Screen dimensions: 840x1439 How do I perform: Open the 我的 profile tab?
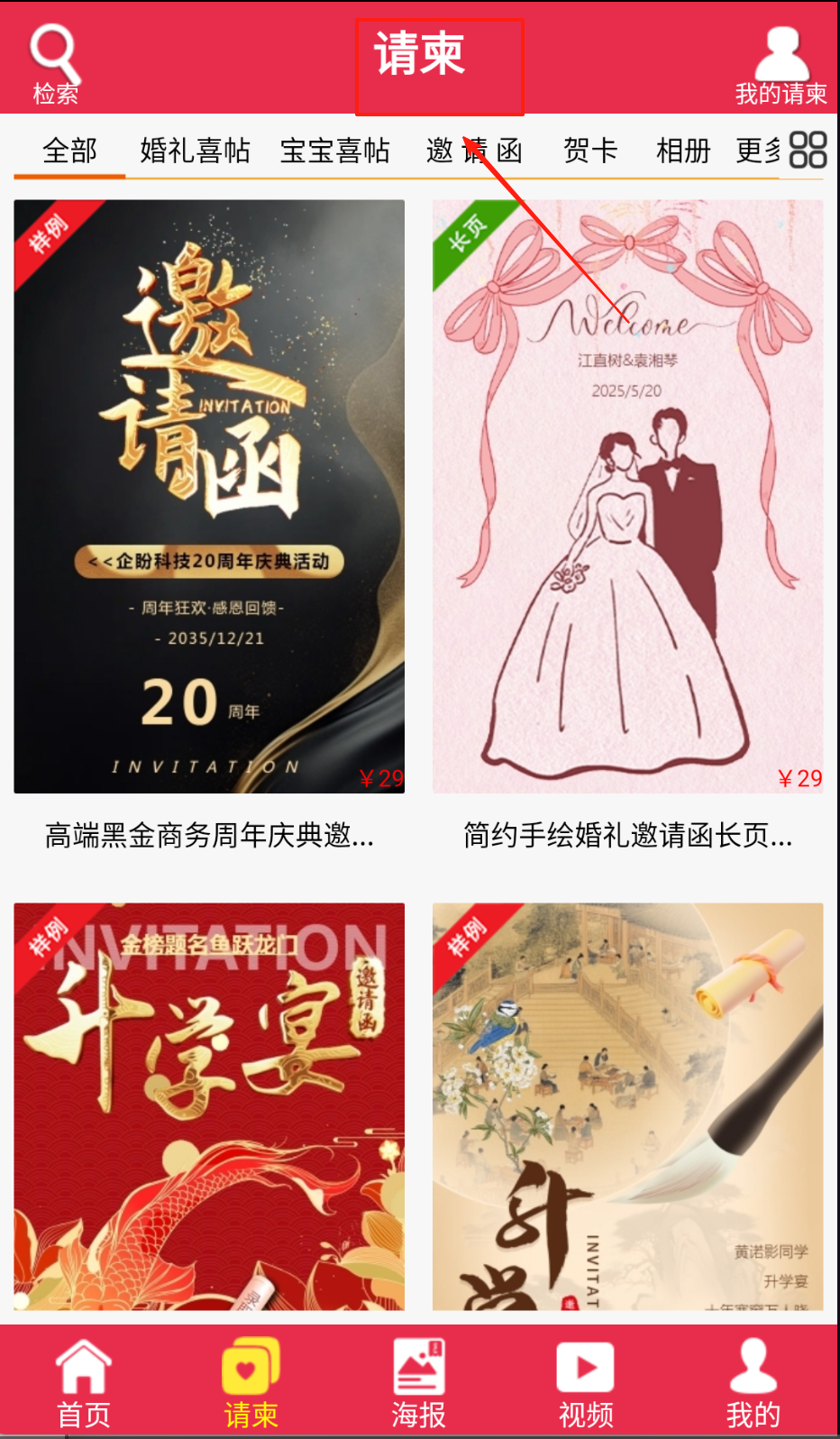[x=753, y=1382]
